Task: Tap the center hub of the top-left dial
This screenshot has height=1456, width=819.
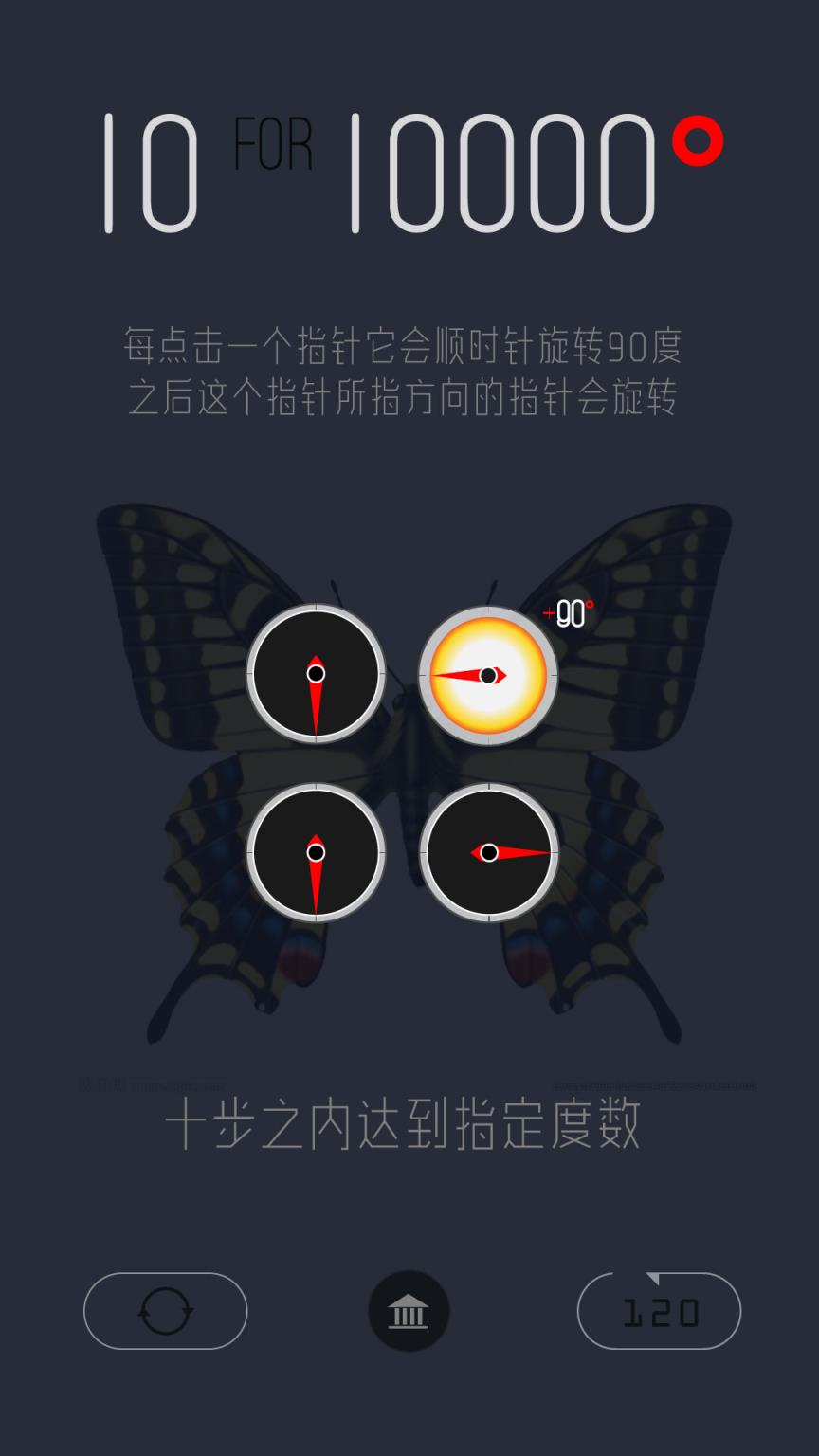Action: [317, 675]
